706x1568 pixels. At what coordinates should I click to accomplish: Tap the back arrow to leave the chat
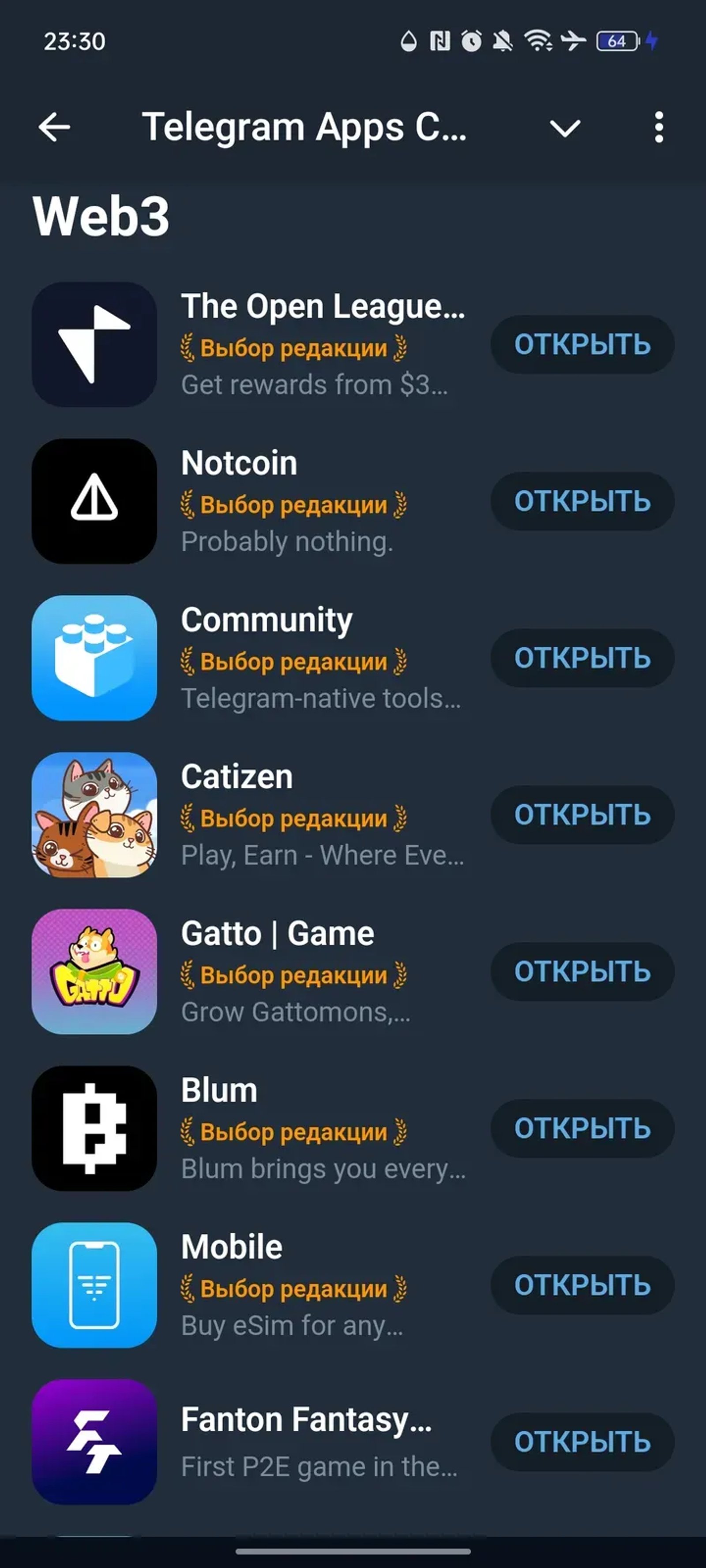click(54, 127)
